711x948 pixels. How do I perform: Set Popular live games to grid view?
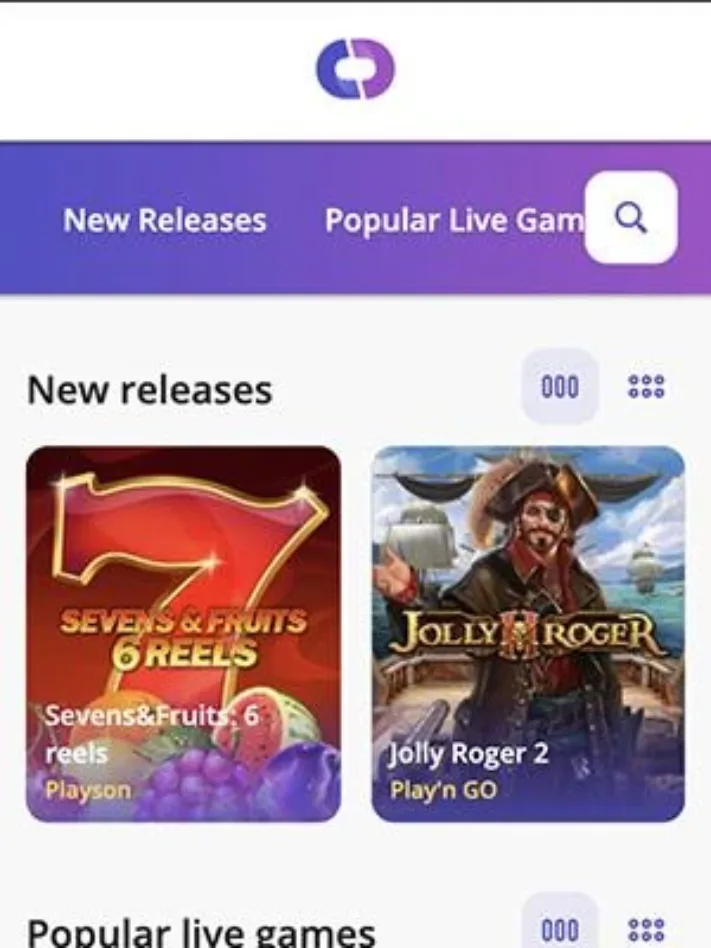pyautogui.click(x=646, y=930)
